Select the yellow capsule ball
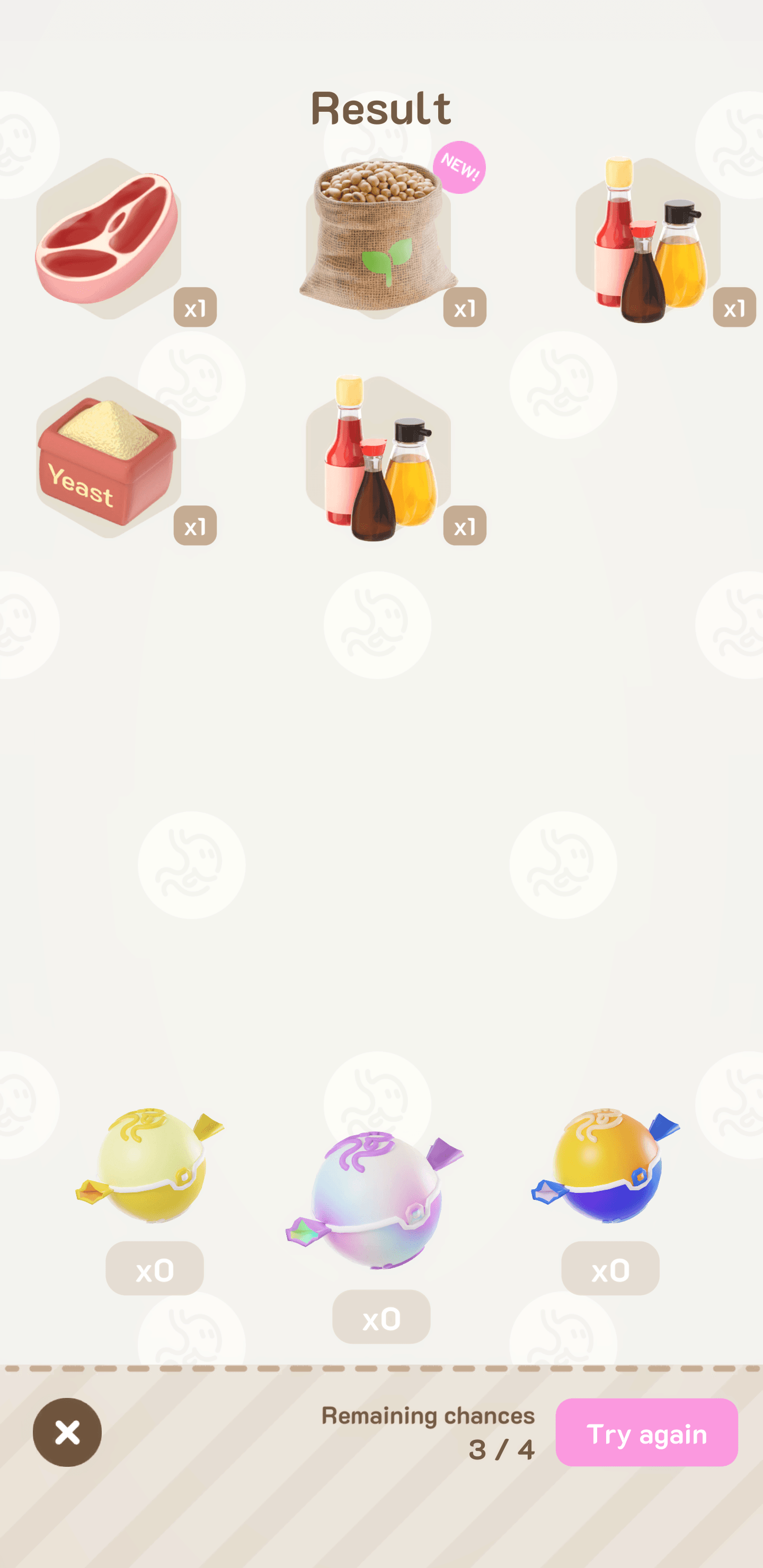This screenshot has width=763, height=1568. click(x=151, y=1165)
